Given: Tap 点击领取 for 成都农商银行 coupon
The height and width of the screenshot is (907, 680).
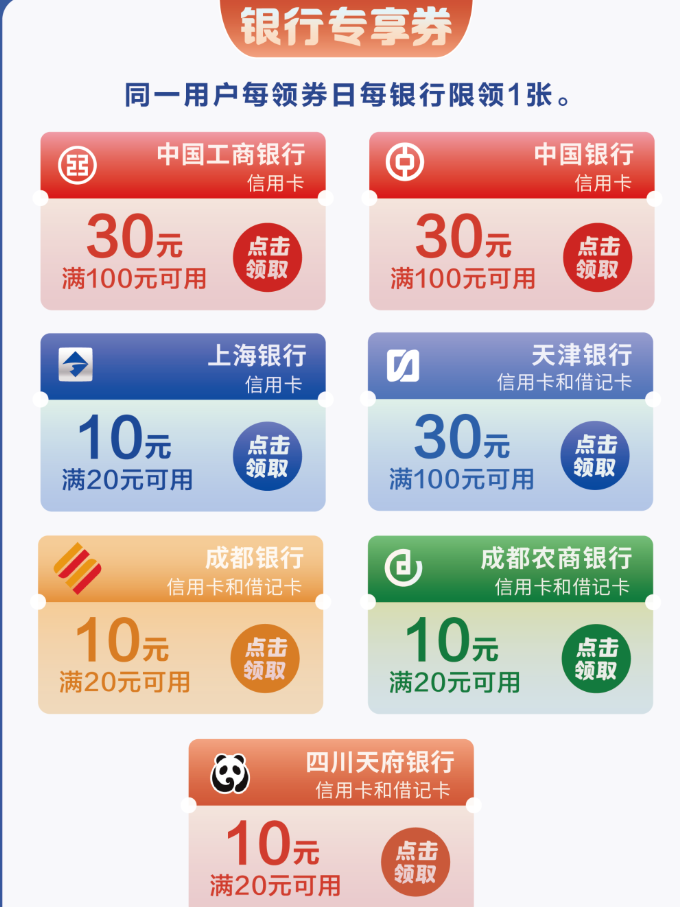Looking at the screenshot, I should pyautogui.click(x=595, y=659).
